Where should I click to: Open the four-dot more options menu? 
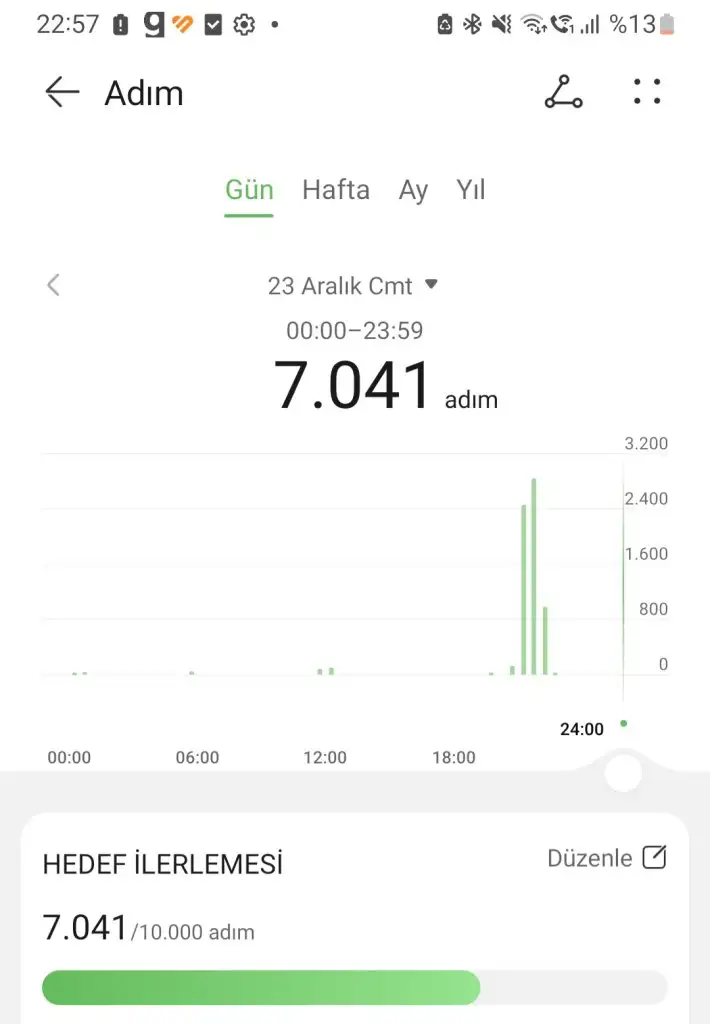647,93
